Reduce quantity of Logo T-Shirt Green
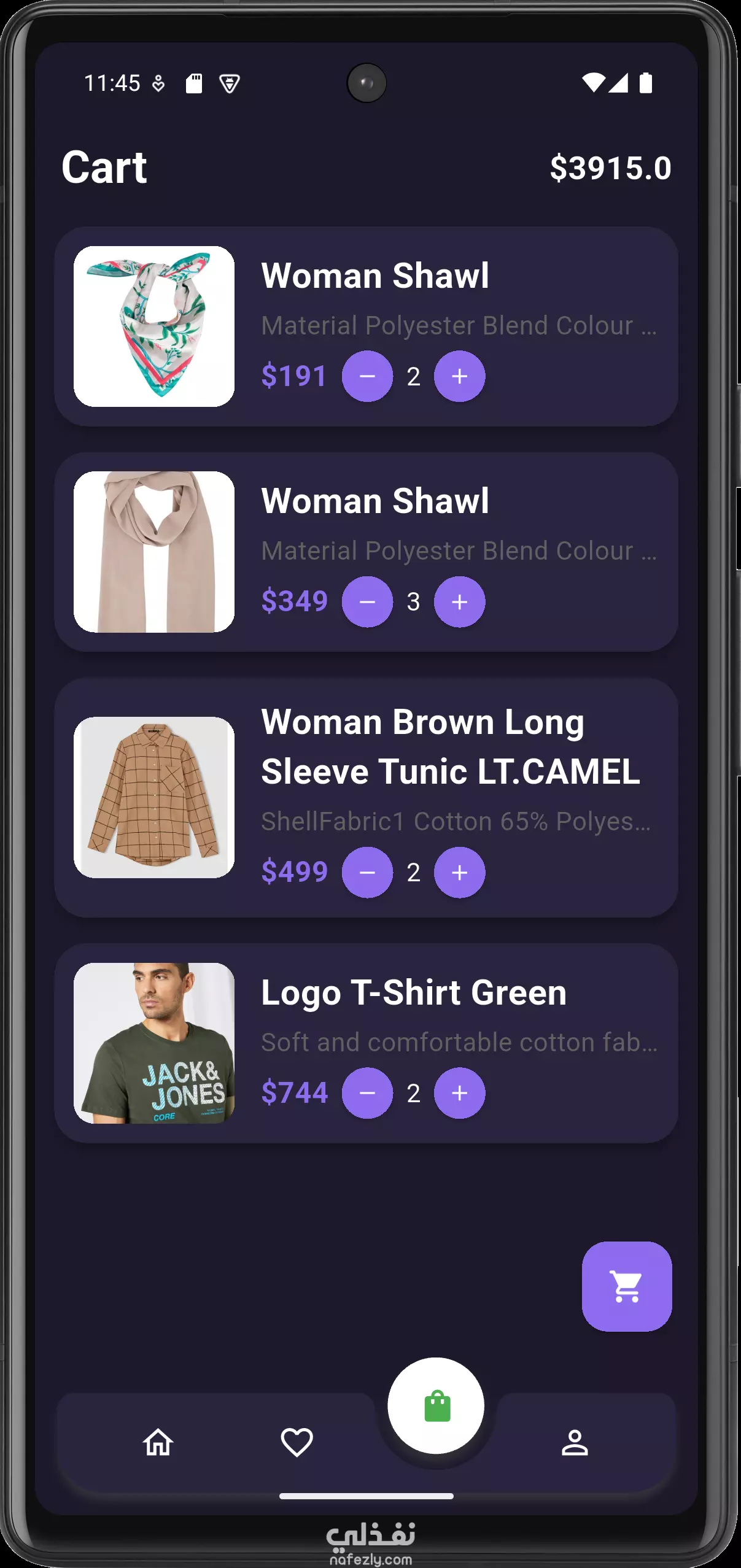Viewport: 741px width, 1568px height. coord(367,1093)
